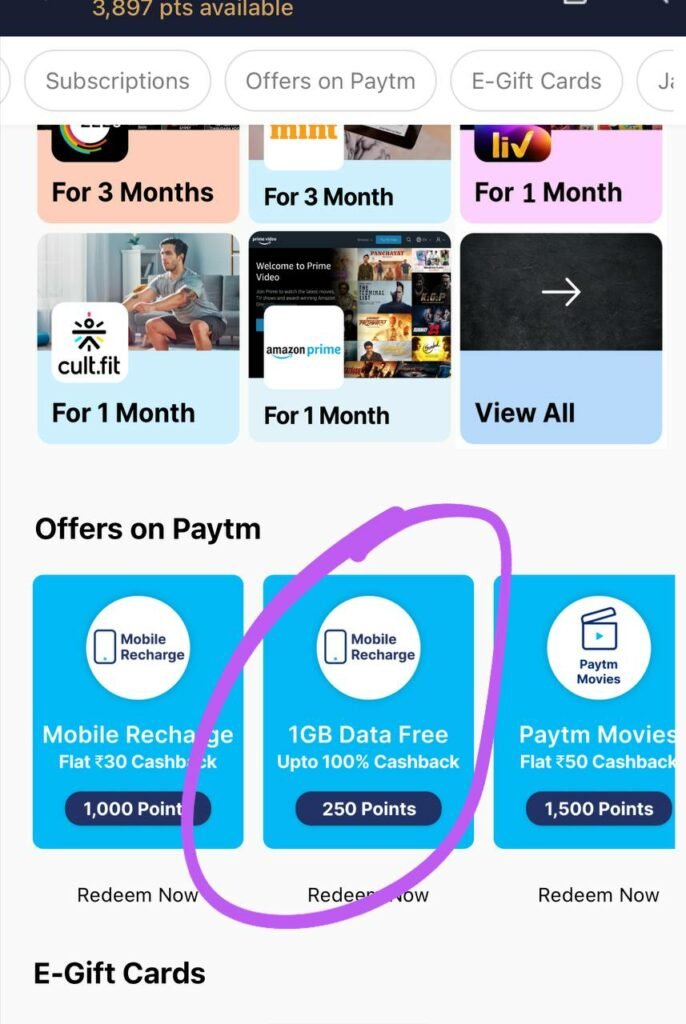The width and height of the screenshot is (686, 1024).
Task: Redeem the 1,000 Points Mobile Recharge offer
Action: 138,895
